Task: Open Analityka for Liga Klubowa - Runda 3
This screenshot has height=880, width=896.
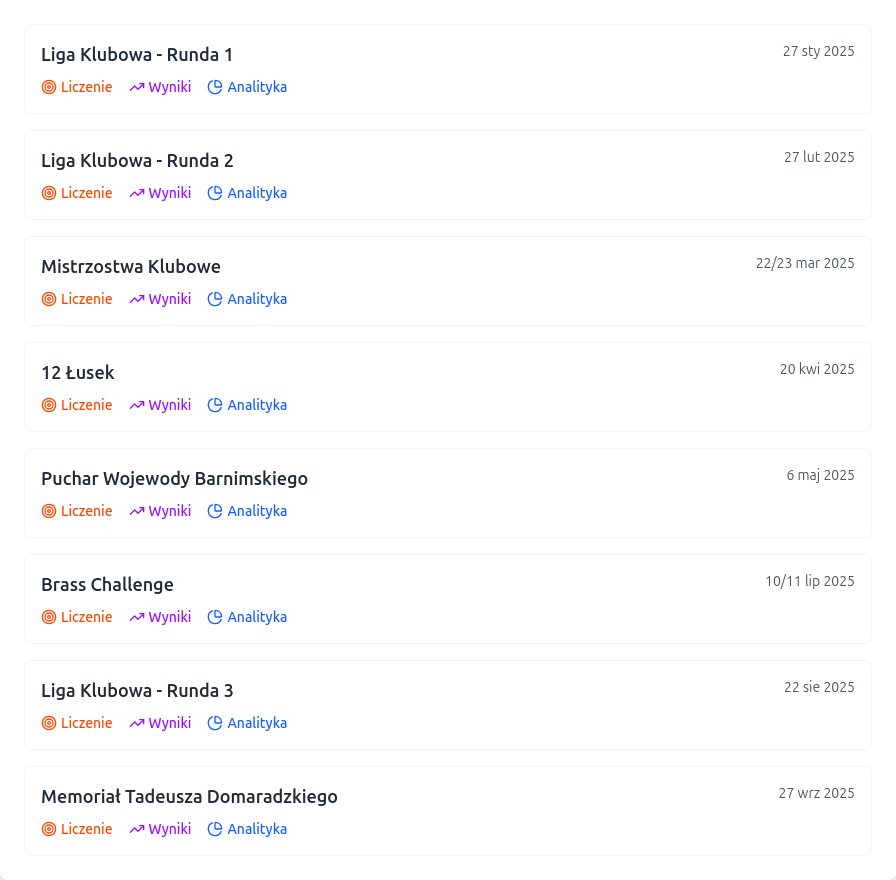Action: [247, 723]
